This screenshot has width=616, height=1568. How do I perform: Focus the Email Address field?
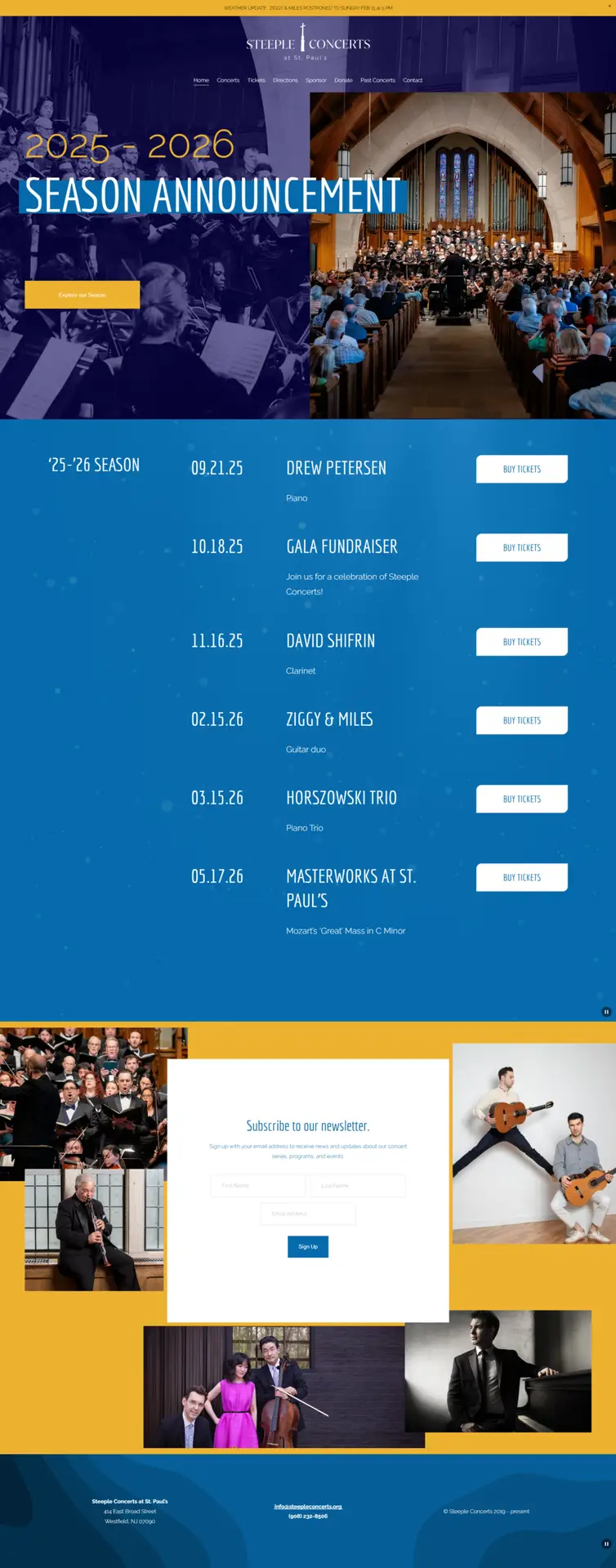(308, 1214)
